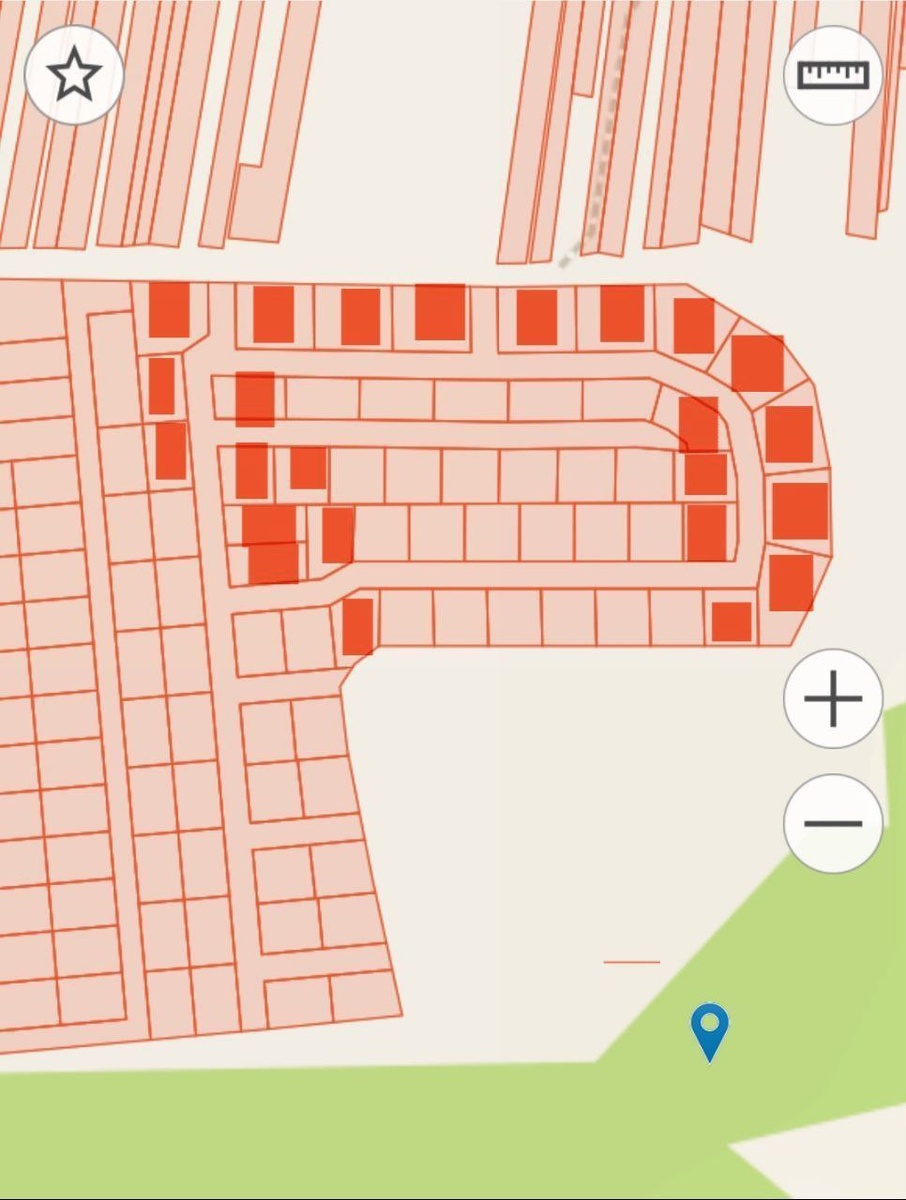Zoom in with the plus button

(832, 698)
